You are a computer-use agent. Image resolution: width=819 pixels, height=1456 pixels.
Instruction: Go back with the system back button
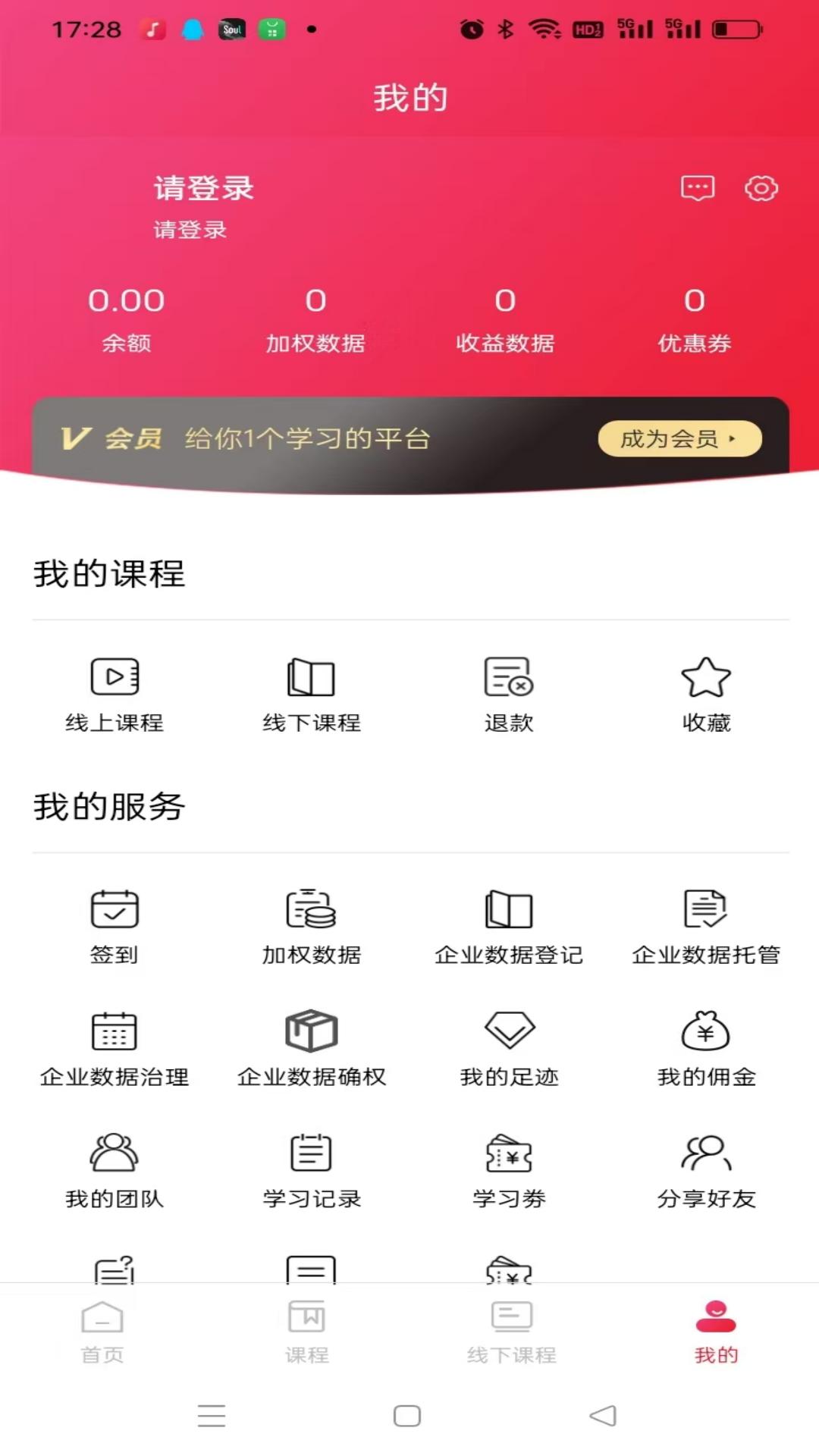point(603,1415)
